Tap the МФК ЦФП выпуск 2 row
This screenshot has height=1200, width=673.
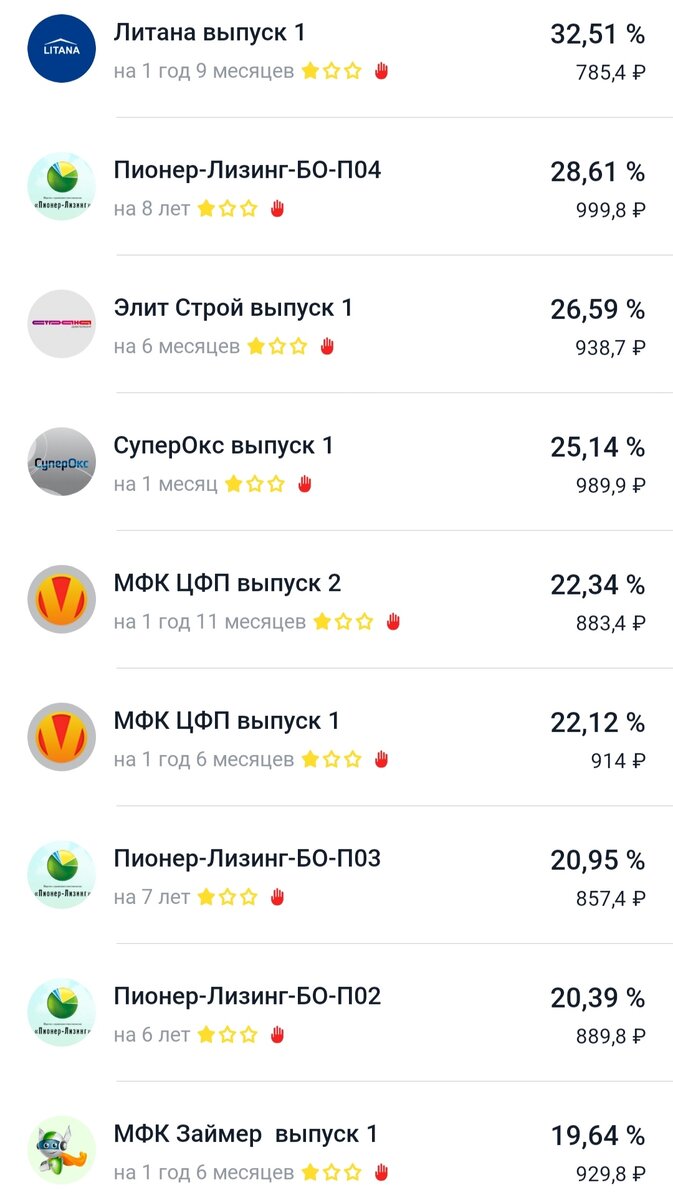pos(228,583)
